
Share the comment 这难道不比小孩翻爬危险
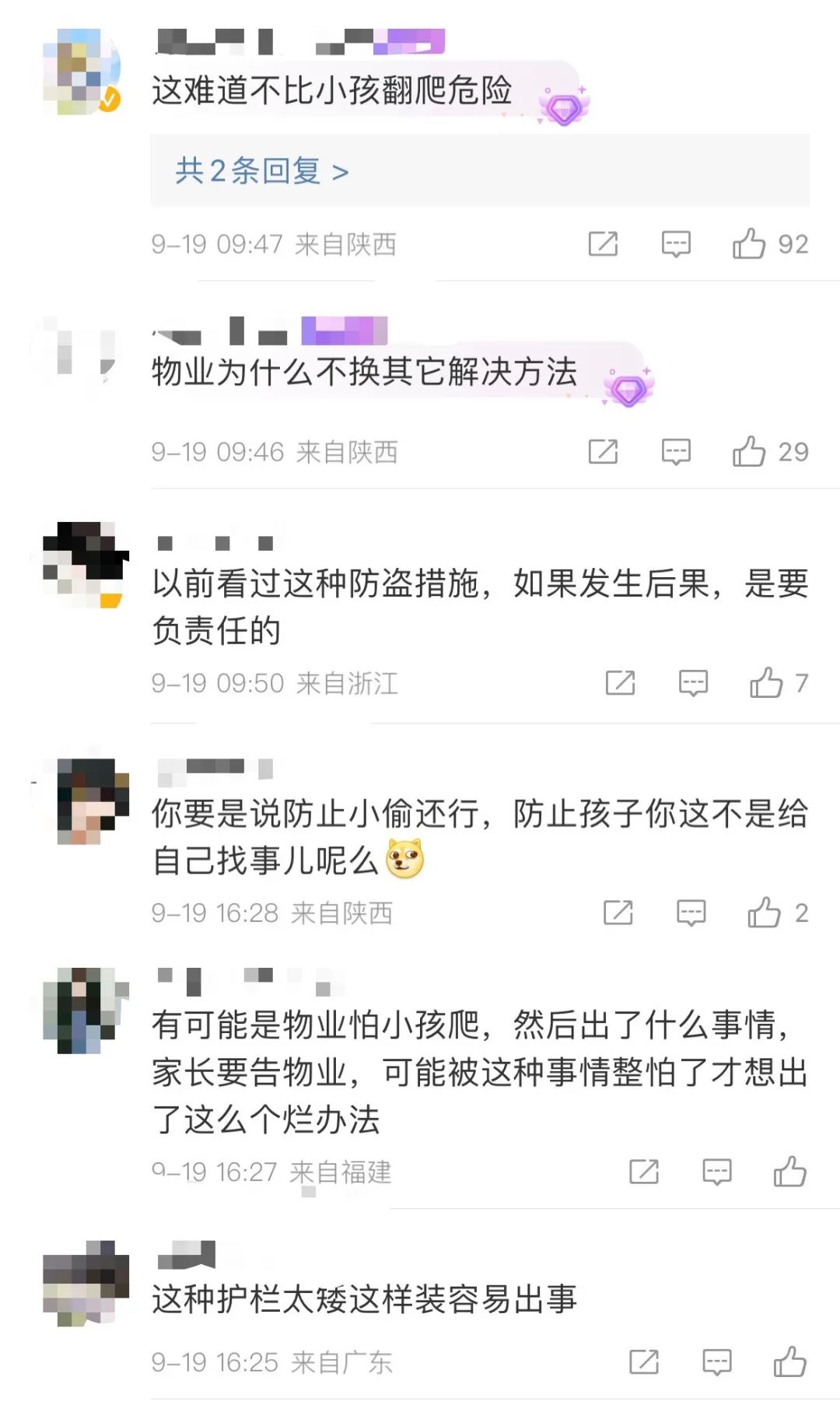(603, 244)
